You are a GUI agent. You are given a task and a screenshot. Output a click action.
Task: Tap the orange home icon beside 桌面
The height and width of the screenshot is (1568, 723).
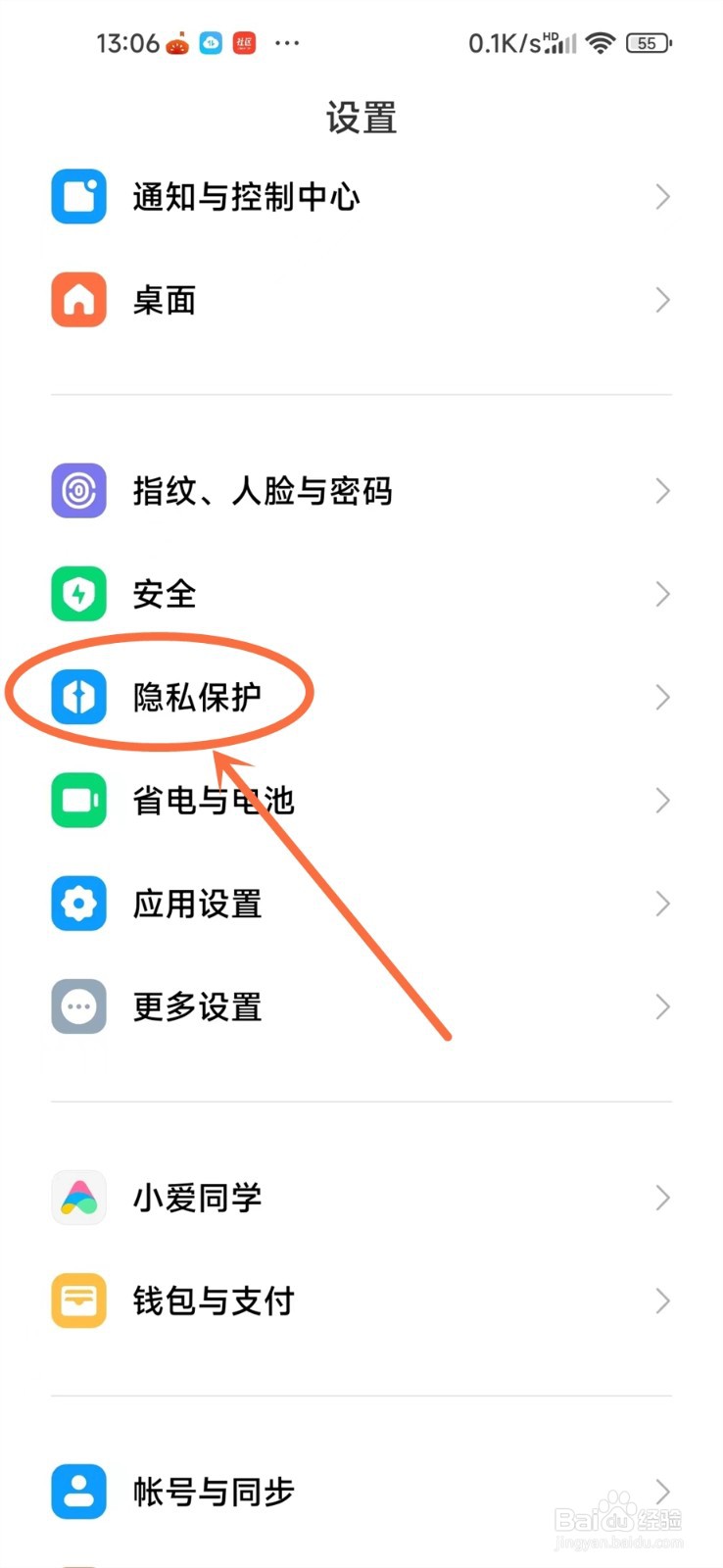click(x=78, y=300)
